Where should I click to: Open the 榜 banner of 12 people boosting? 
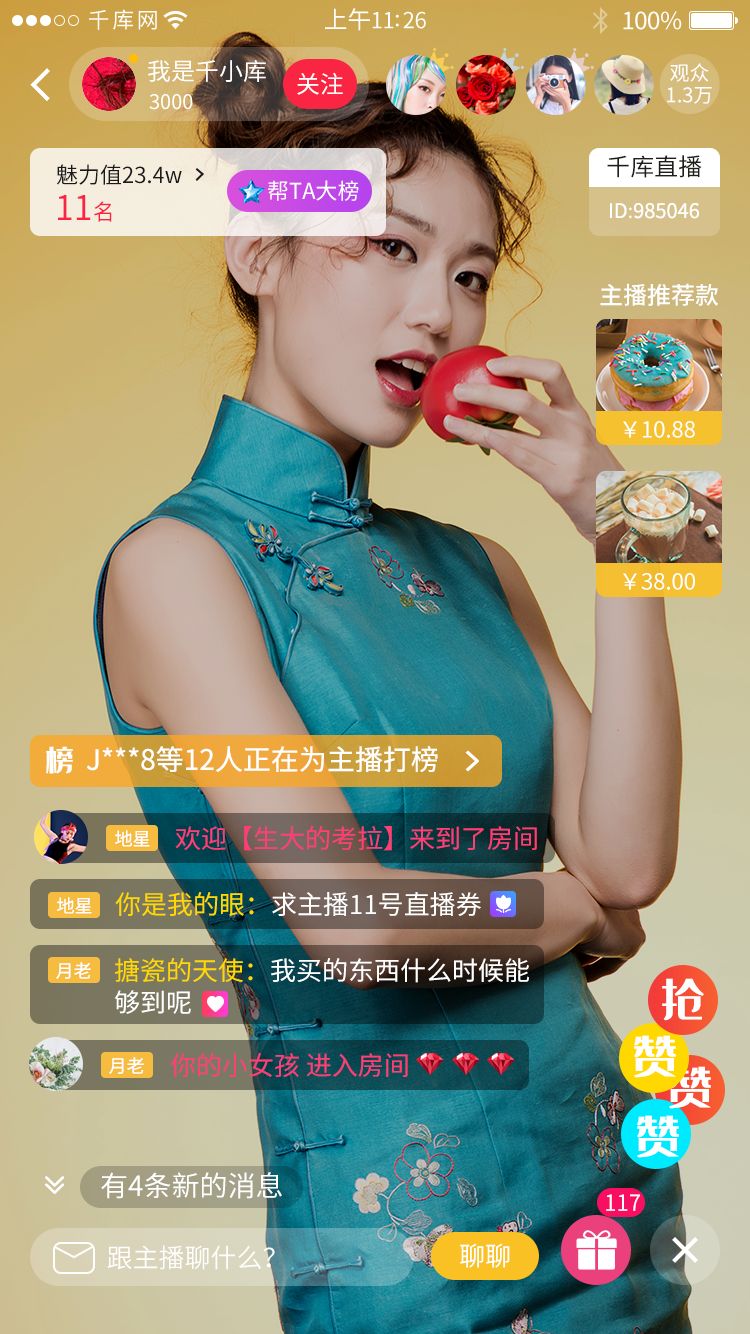(x=265, y=761)
